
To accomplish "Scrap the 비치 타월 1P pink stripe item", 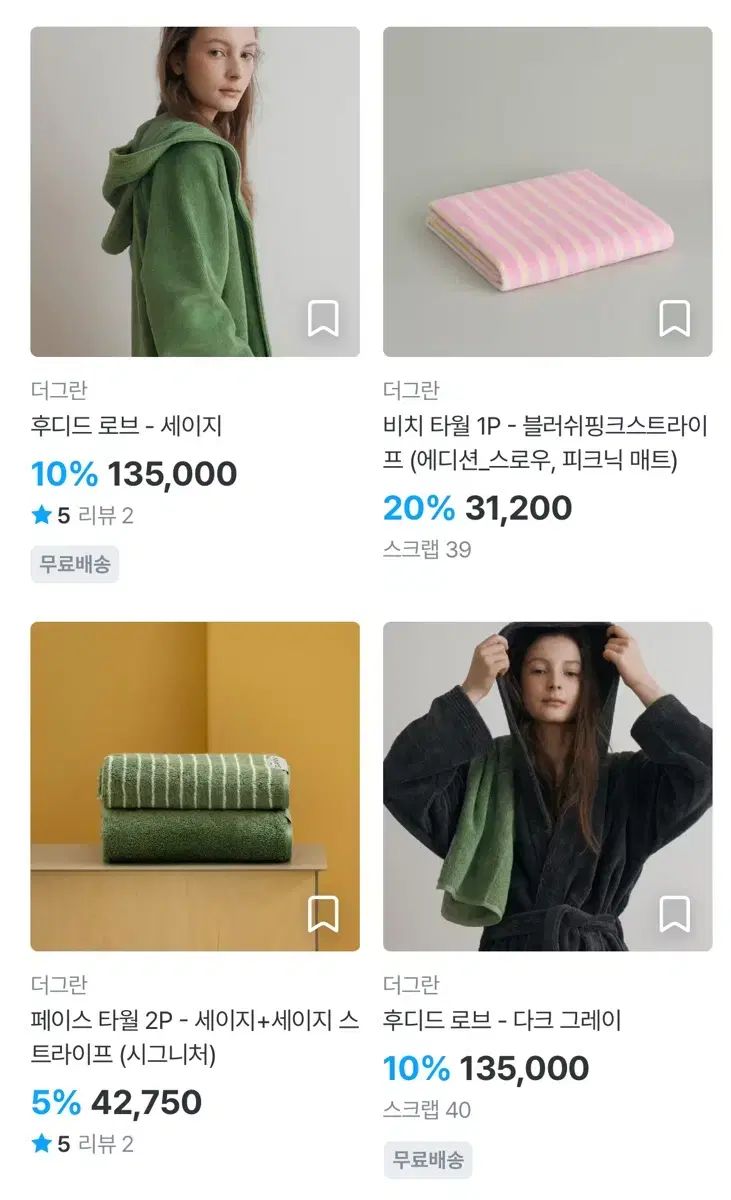I will click(675, 319).
